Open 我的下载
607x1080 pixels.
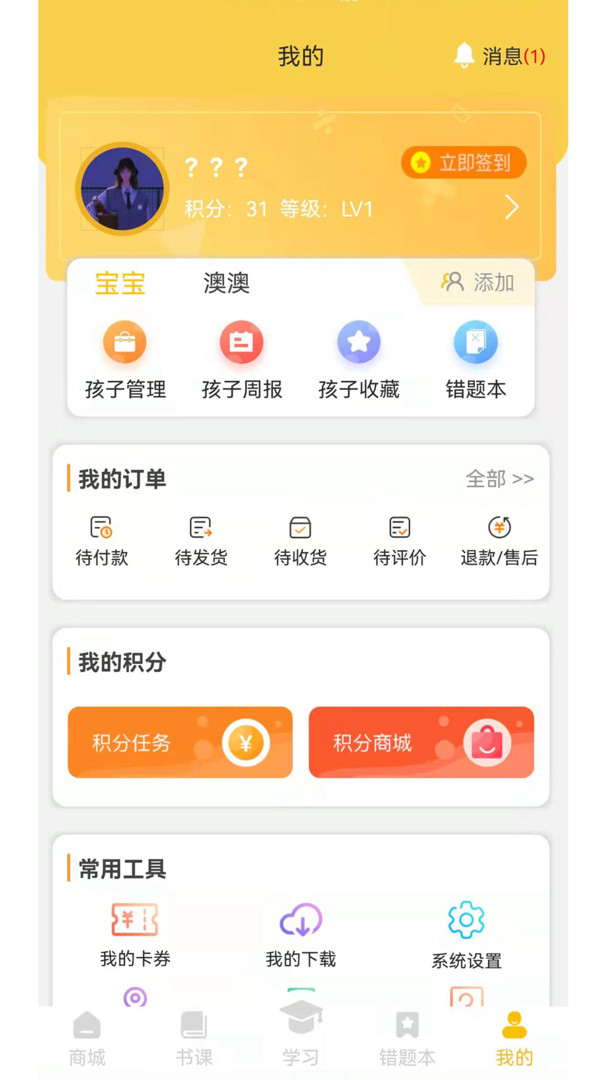(x=301, y=935)
